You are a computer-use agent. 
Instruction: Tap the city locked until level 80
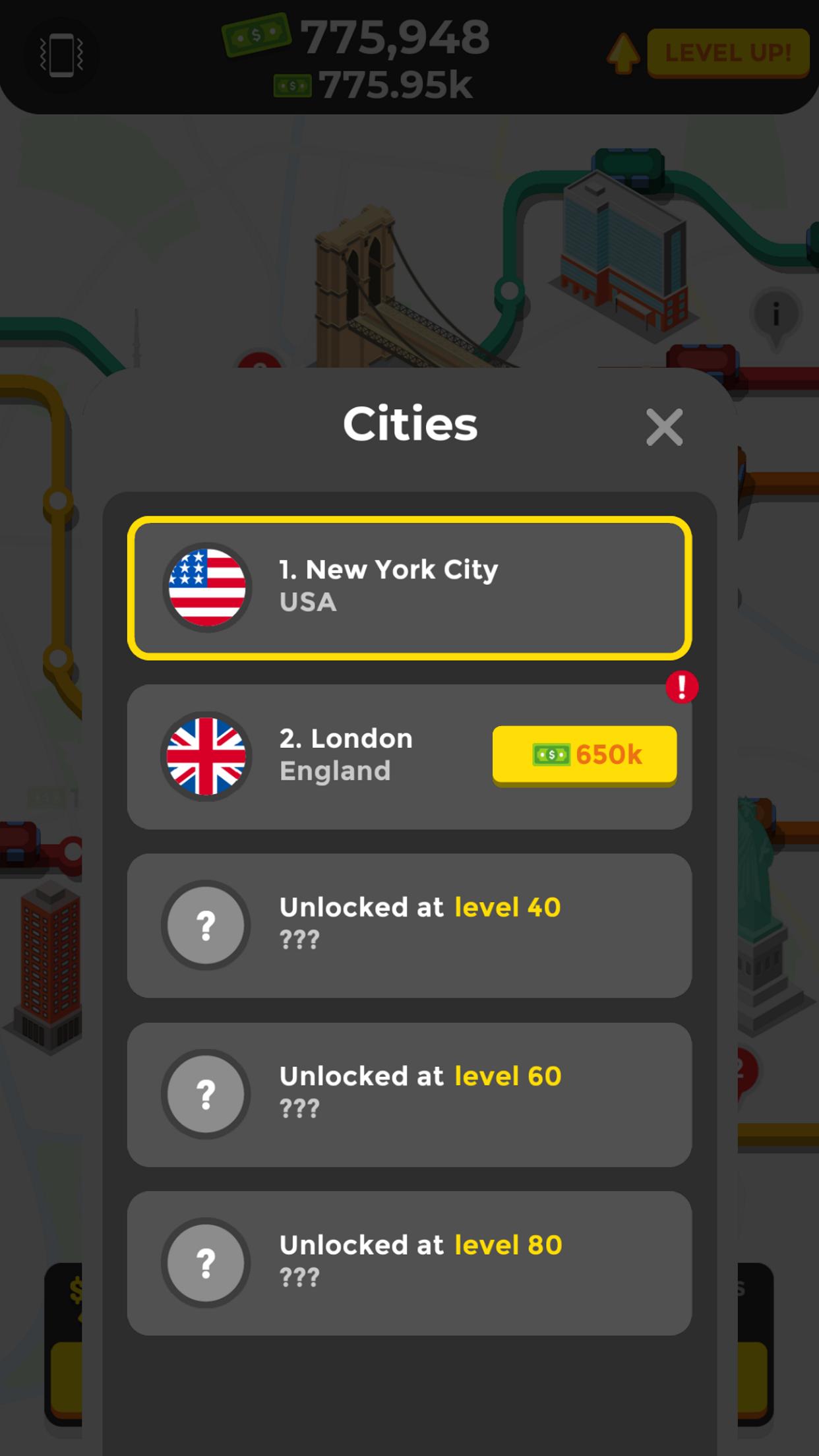pos(409,1263)
